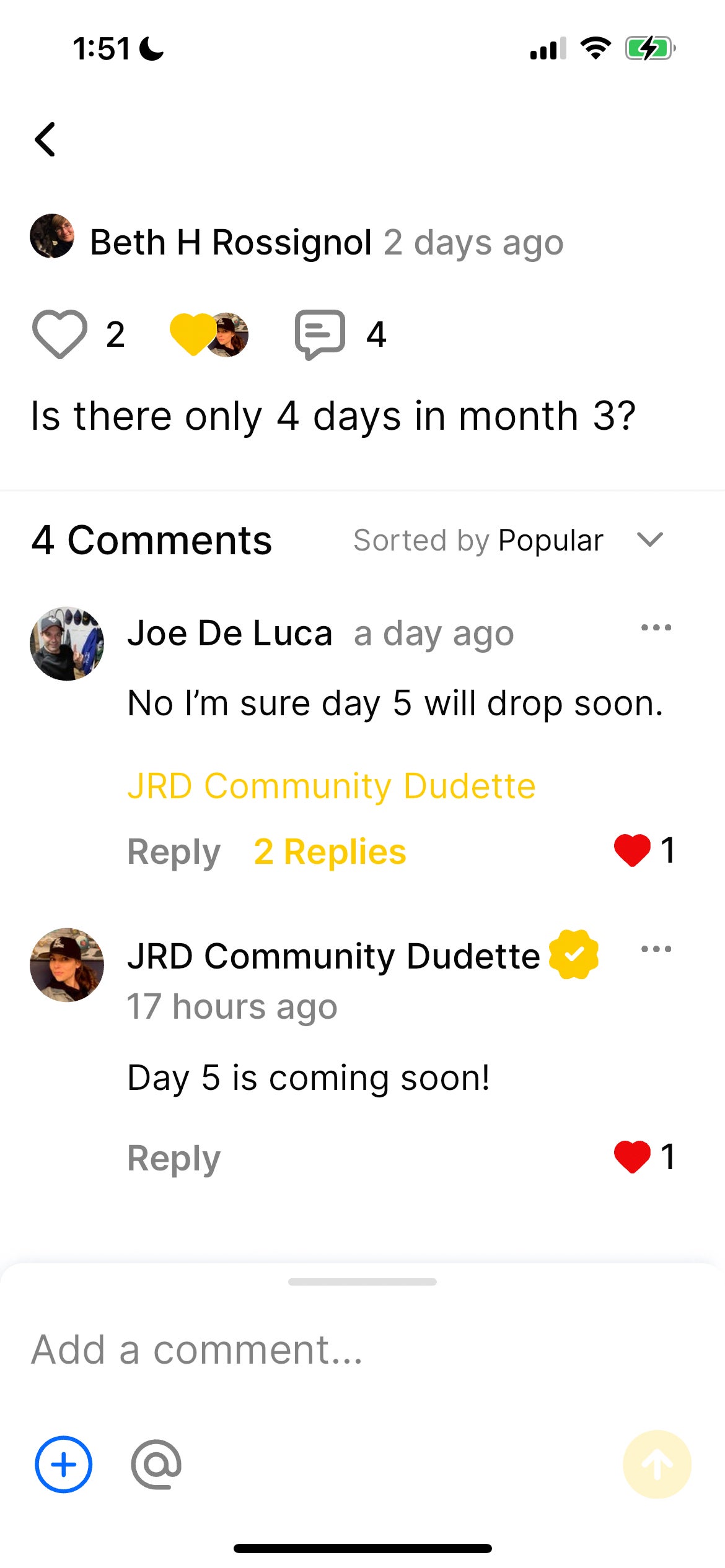The width and height of the screenshot is (725, 1568).
Task: Open more options on Joe De Luca's comment
Action: [x=656, y=628]
